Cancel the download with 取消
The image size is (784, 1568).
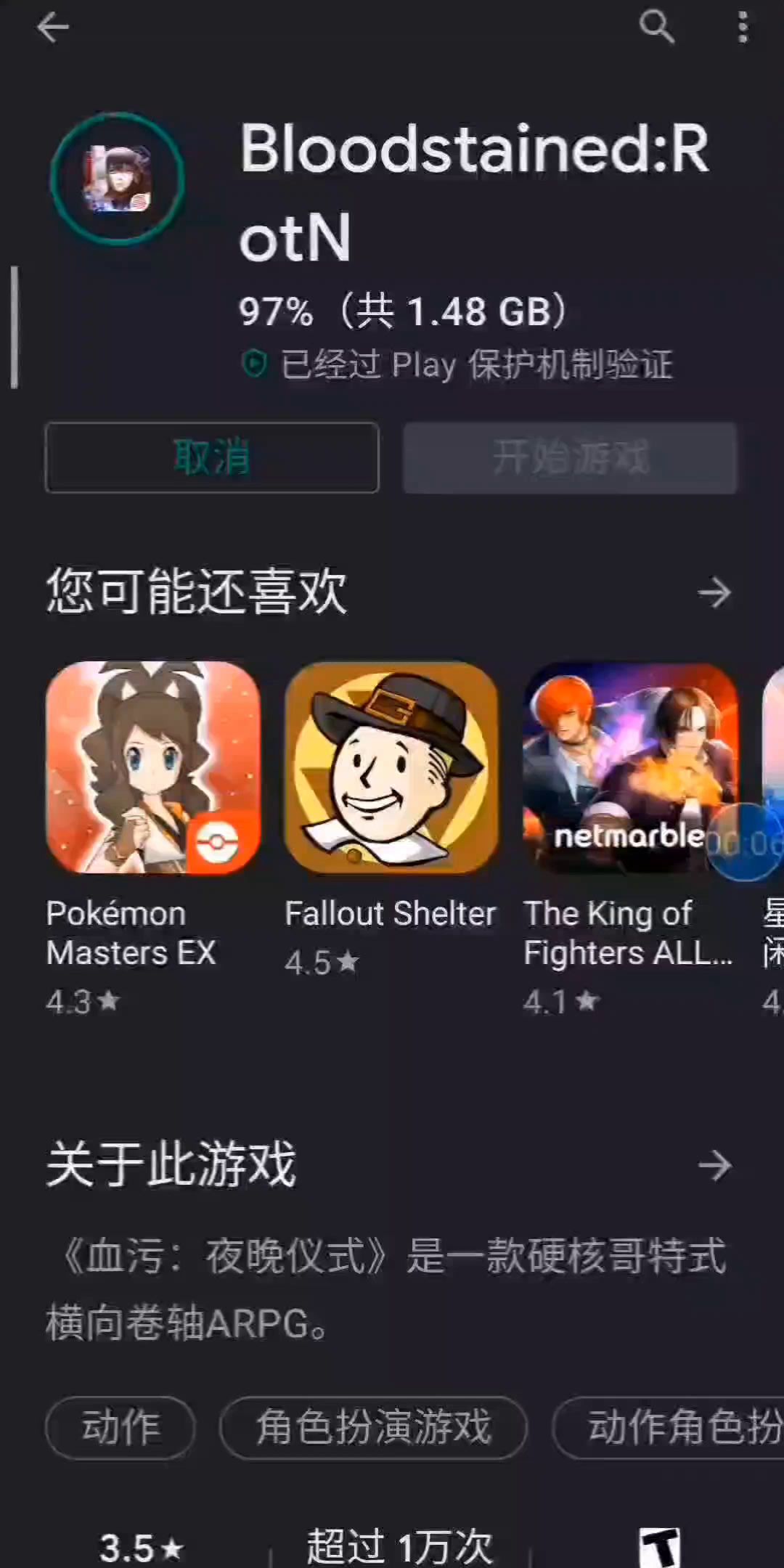click(212, 457)
